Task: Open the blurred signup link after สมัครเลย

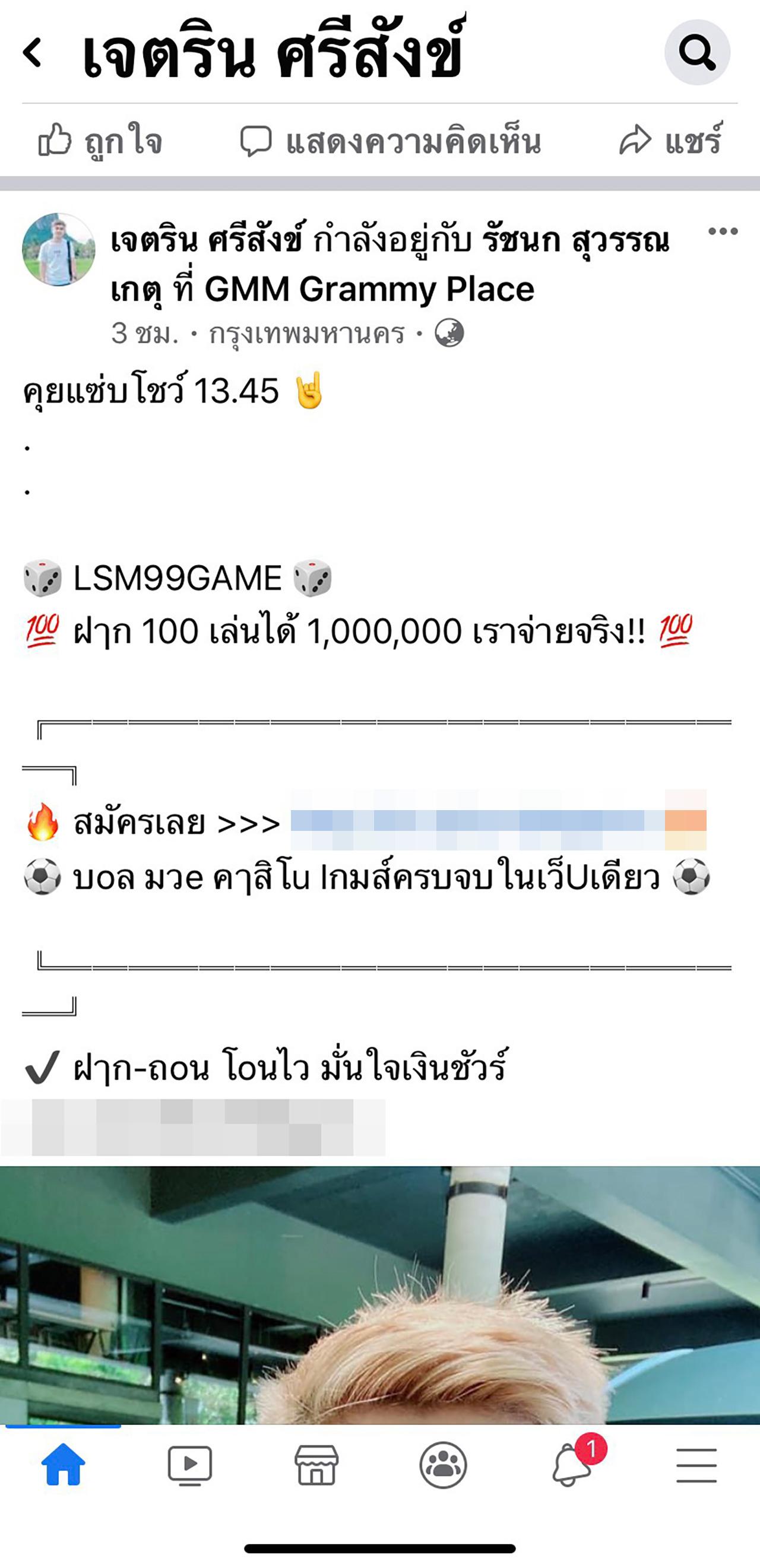Action: (x=498, y=821)
